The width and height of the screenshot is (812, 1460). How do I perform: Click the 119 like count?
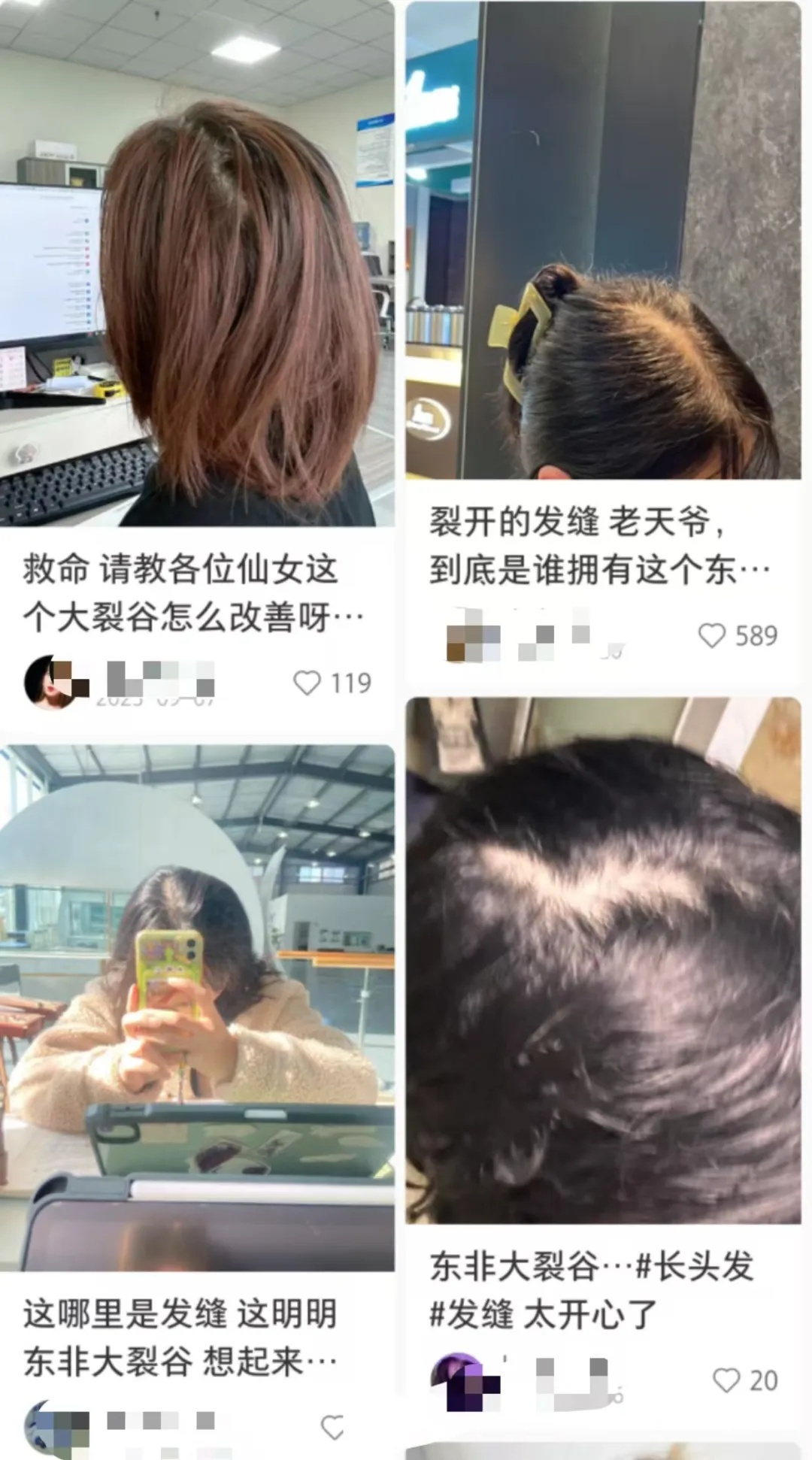pyautogui.click(x=353, y=681)
